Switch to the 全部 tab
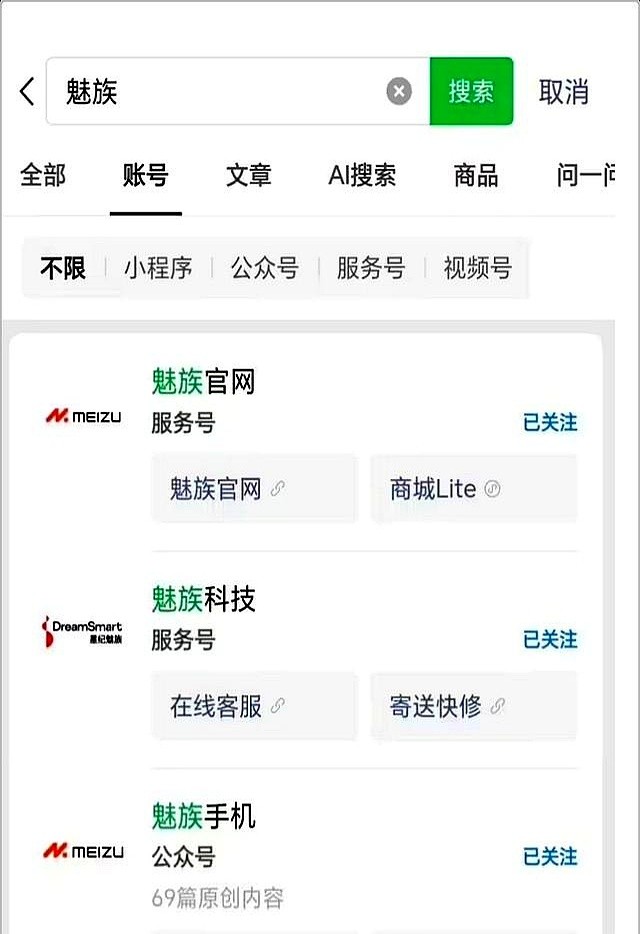 coord(43,176)
